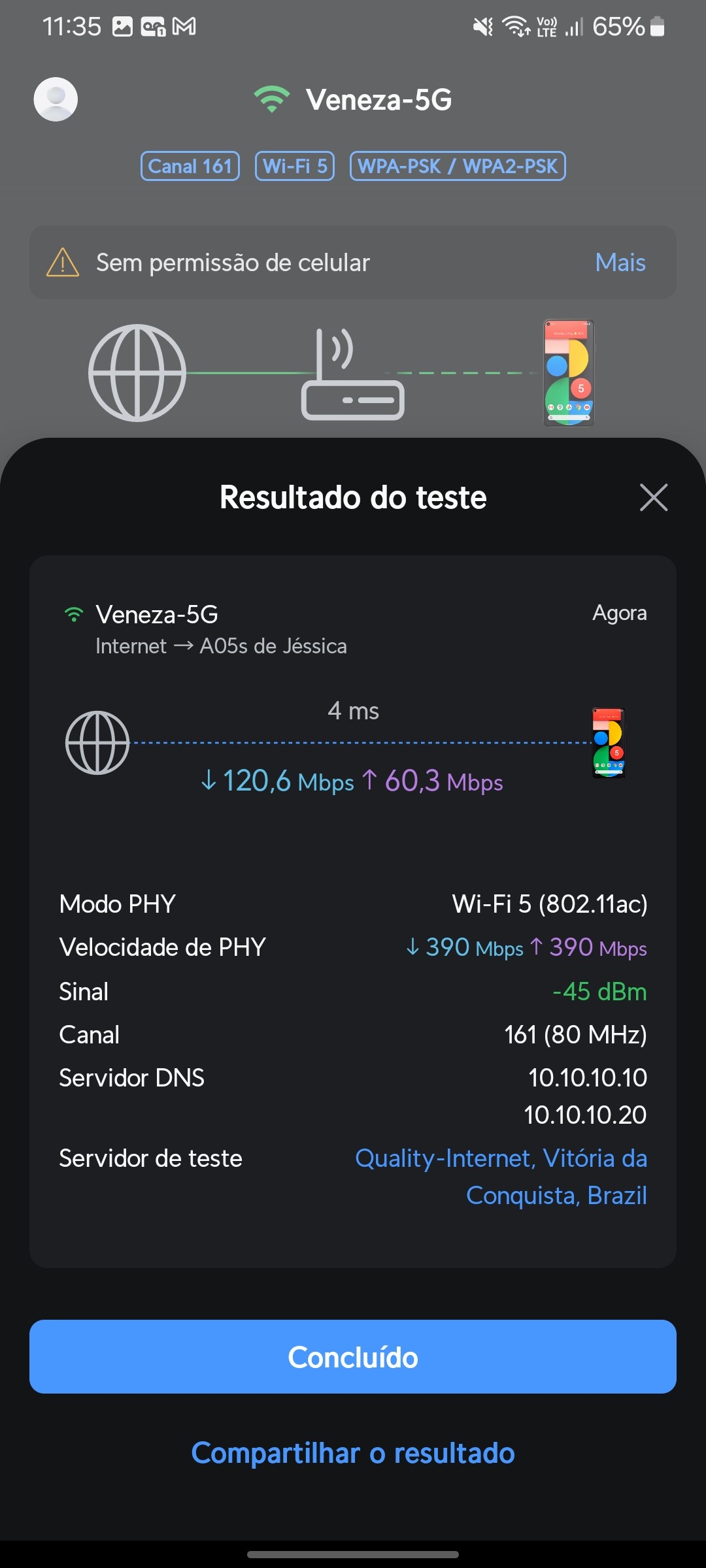The height and width of the screenshot is (1568, 706).
Task: Close the Resultado do teste sheet
Action: (654, 498)
